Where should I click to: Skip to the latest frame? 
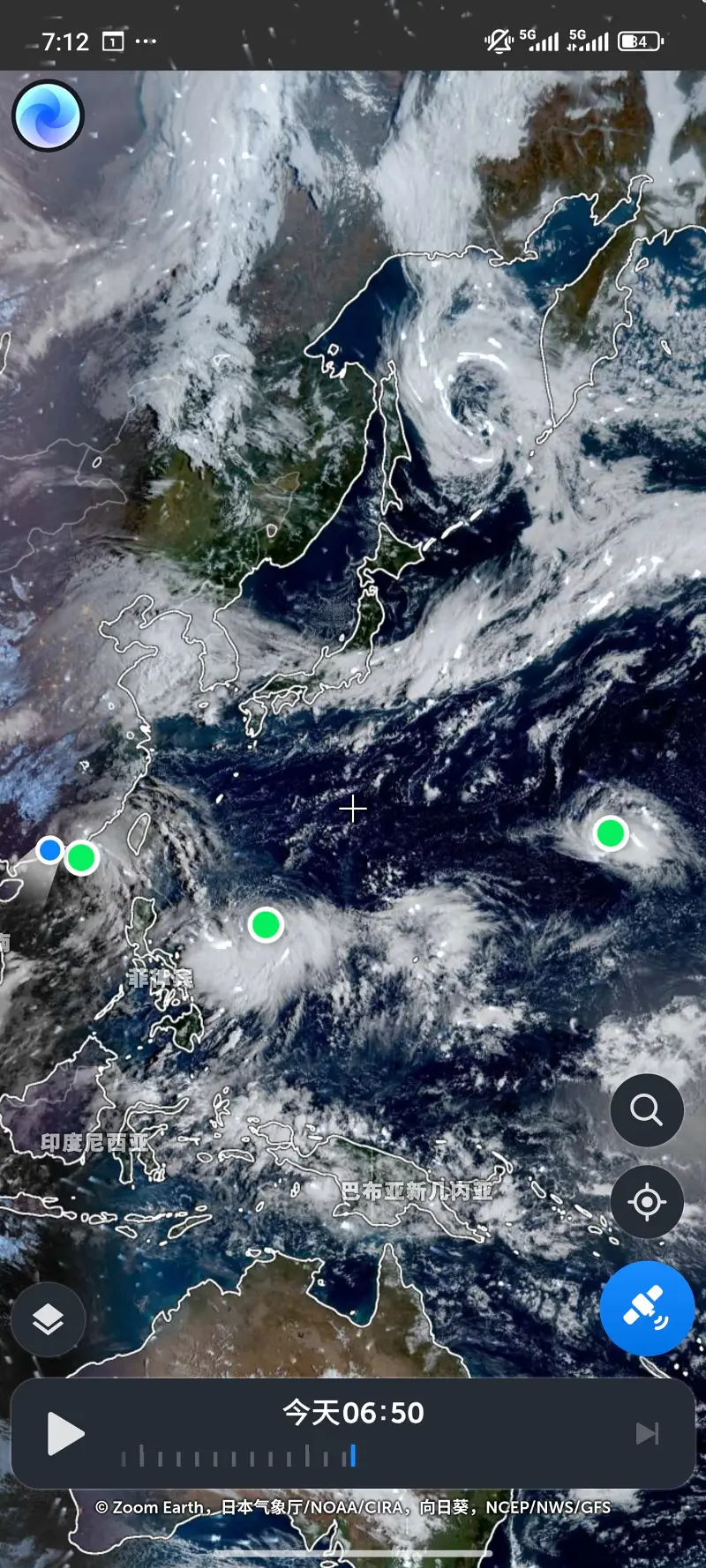(x=647, y=1433)
